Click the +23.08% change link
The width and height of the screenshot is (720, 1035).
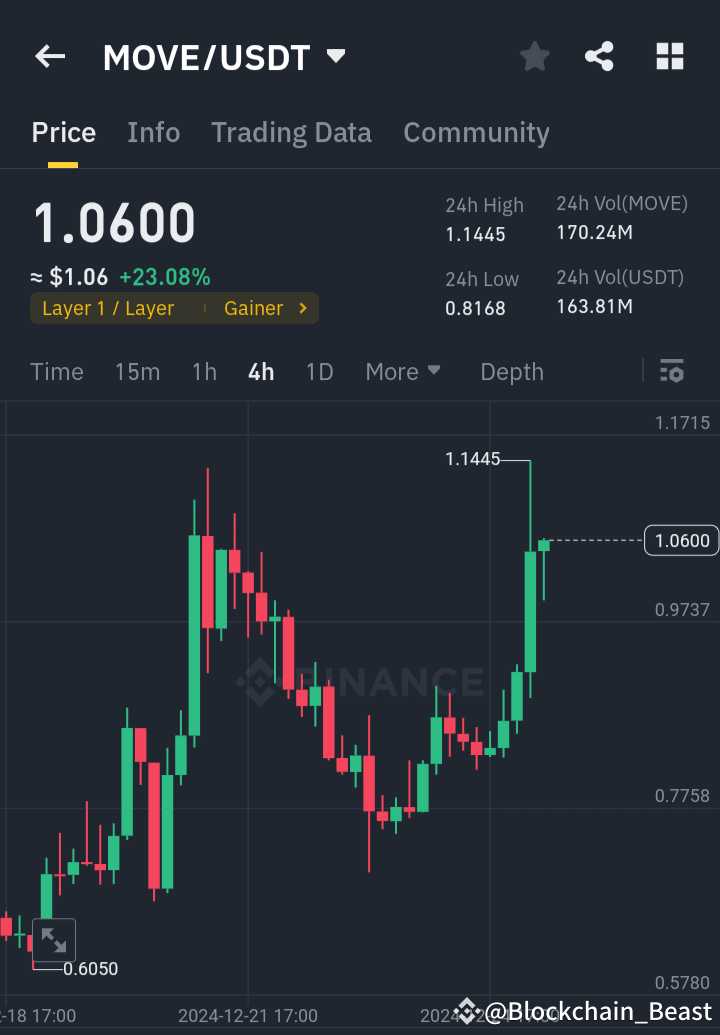tap(165, 276)
